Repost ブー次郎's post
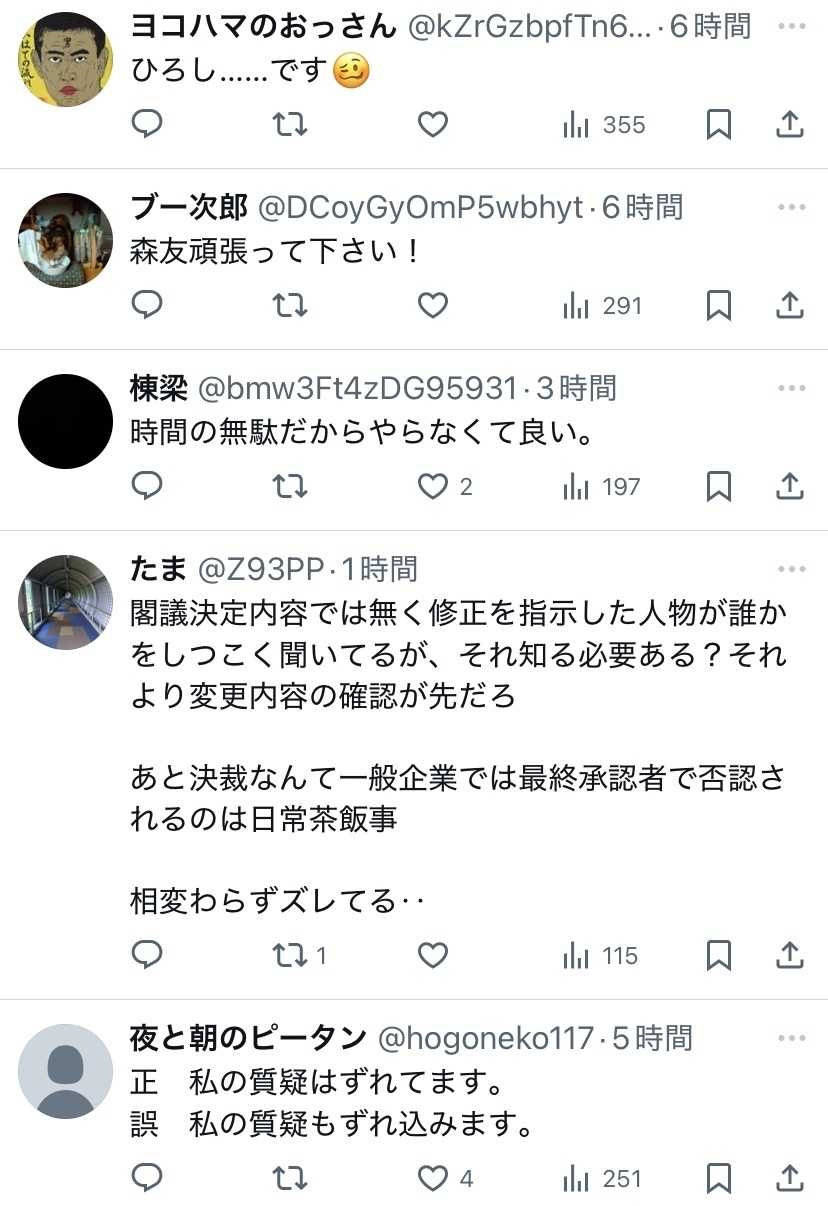The image size is (828, 1206). click(290, 305)
